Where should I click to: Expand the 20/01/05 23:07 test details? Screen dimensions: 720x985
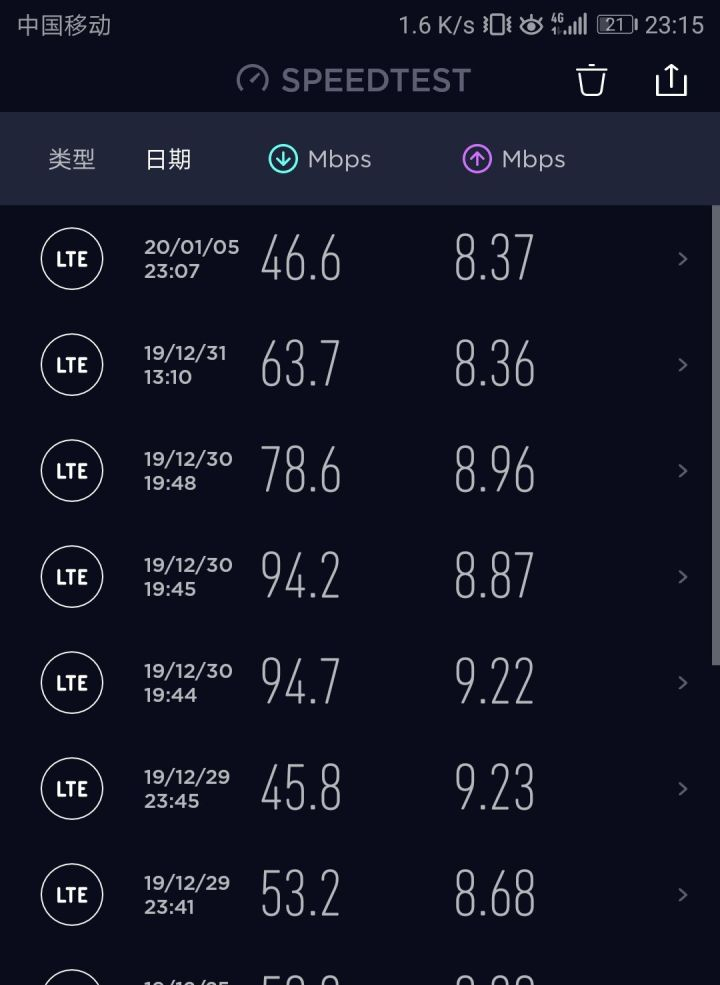(x=683, y=258)
